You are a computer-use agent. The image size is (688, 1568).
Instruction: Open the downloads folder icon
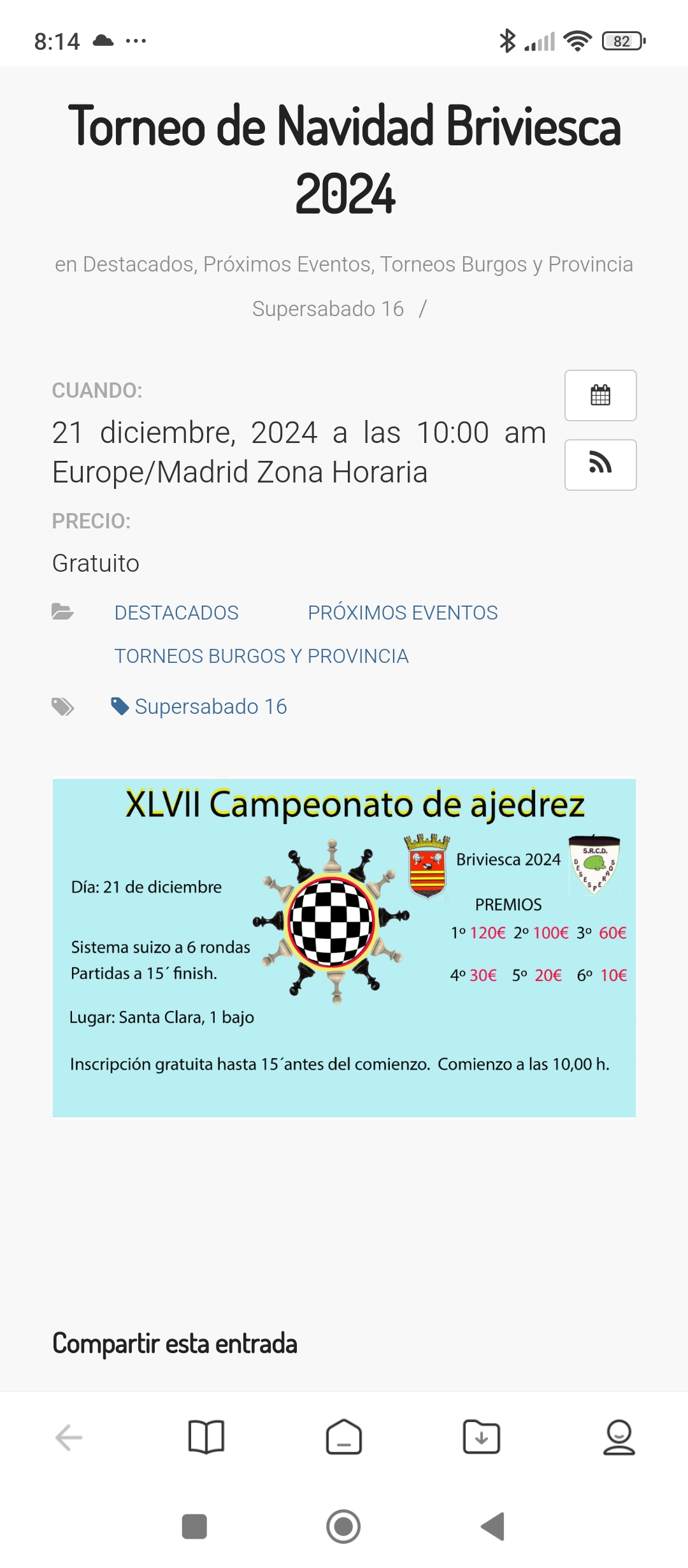(482, 1437)
